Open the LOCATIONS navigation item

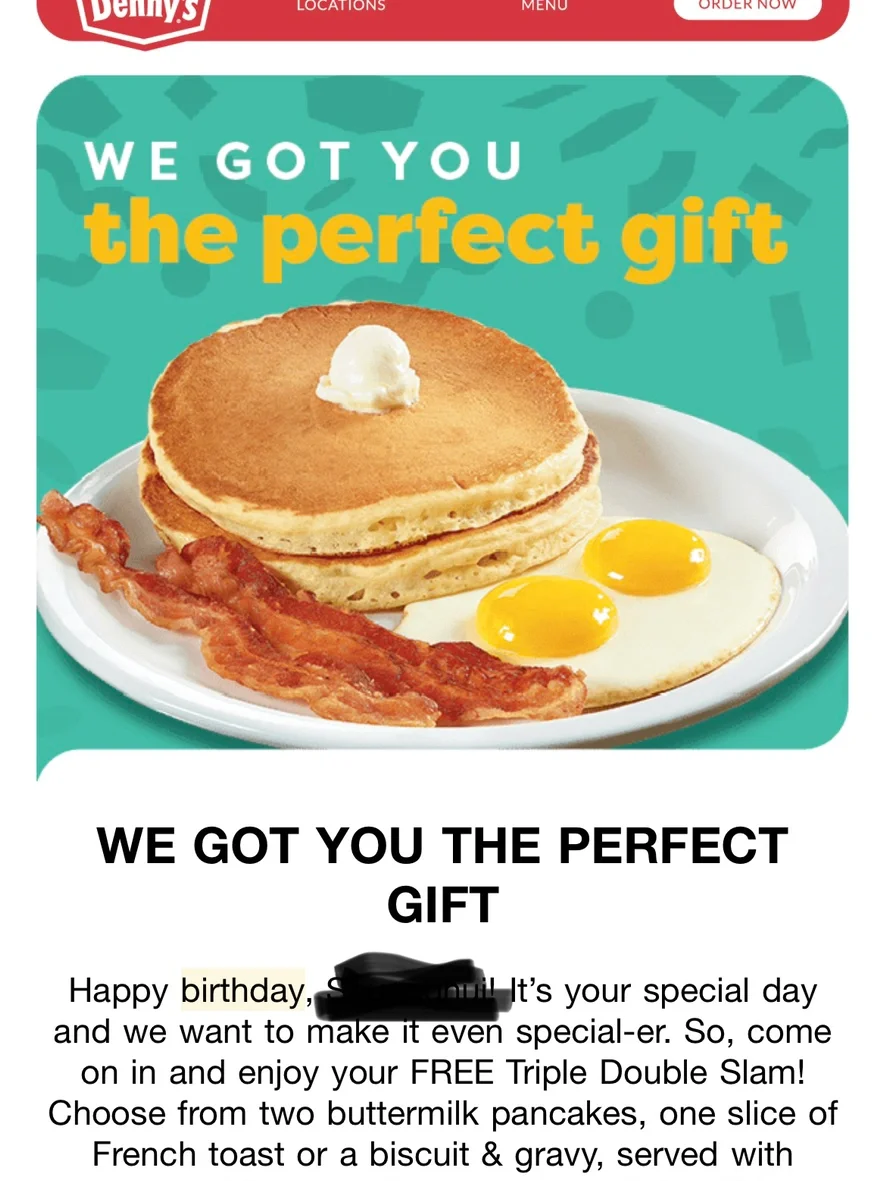coord(341,6)
